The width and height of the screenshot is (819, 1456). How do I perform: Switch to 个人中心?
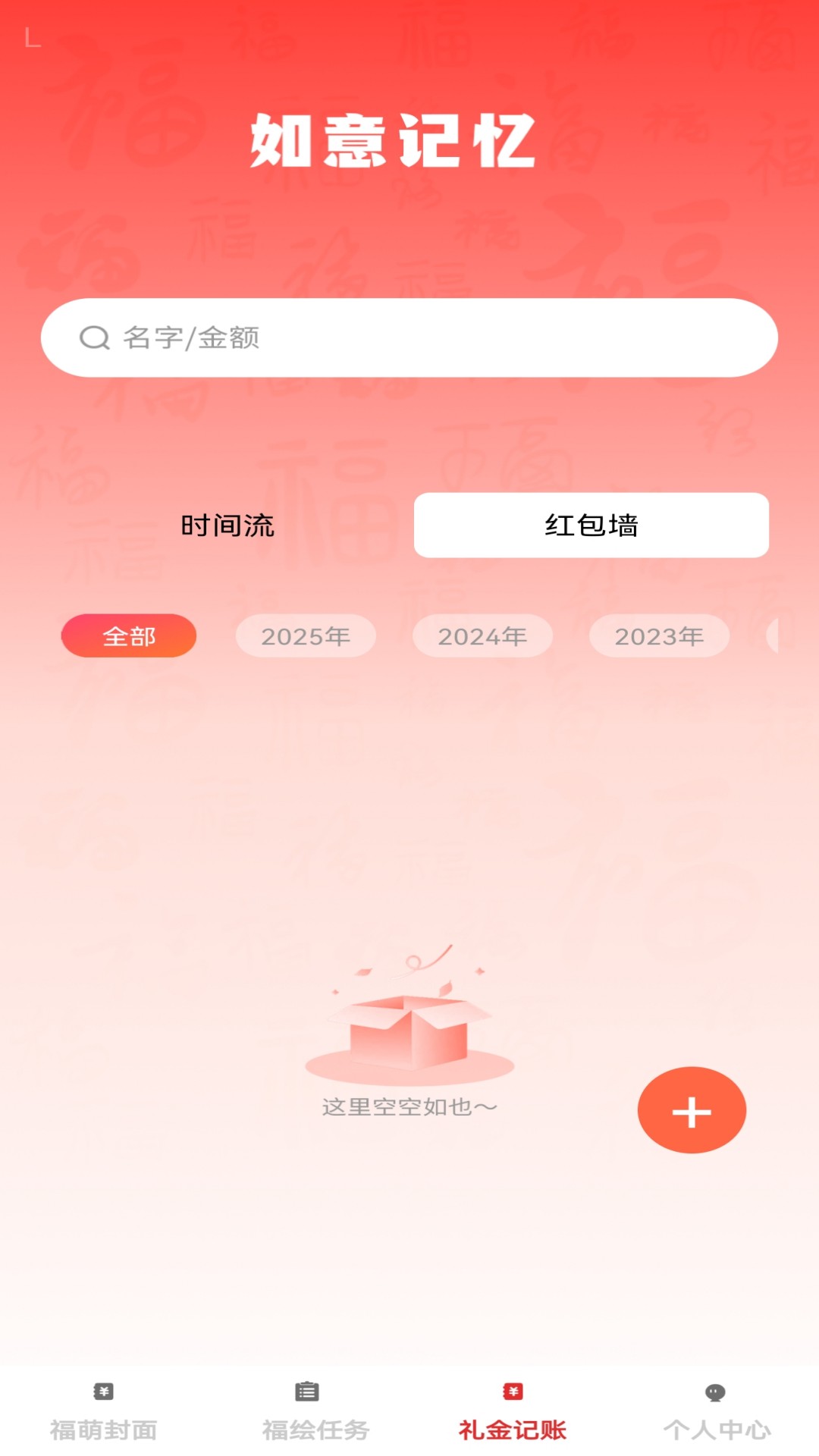tap(717, 1414)
